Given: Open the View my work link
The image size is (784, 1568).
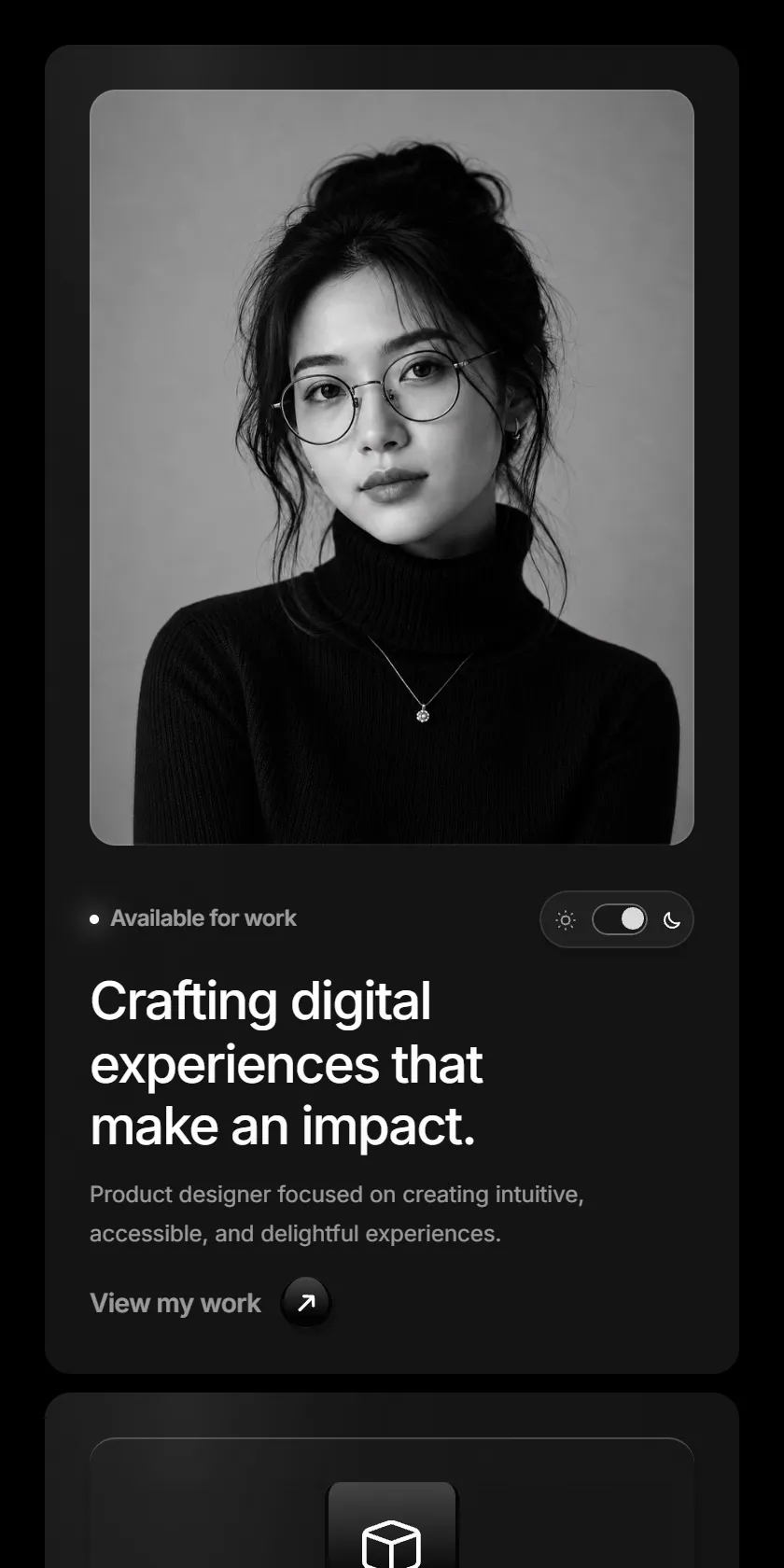Looking at the screenshot, I should pos(175,1303).
